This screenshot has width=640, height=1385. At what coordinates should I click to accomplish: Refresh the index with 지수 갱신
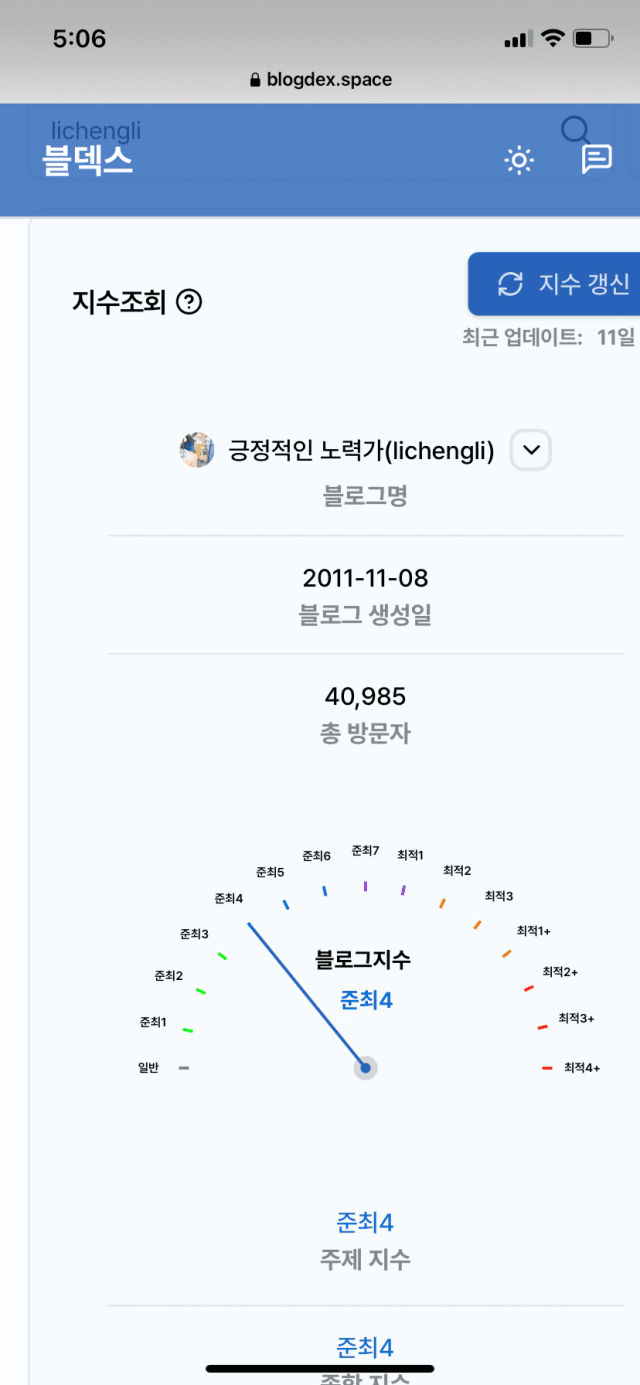click(x=554, y=284)
